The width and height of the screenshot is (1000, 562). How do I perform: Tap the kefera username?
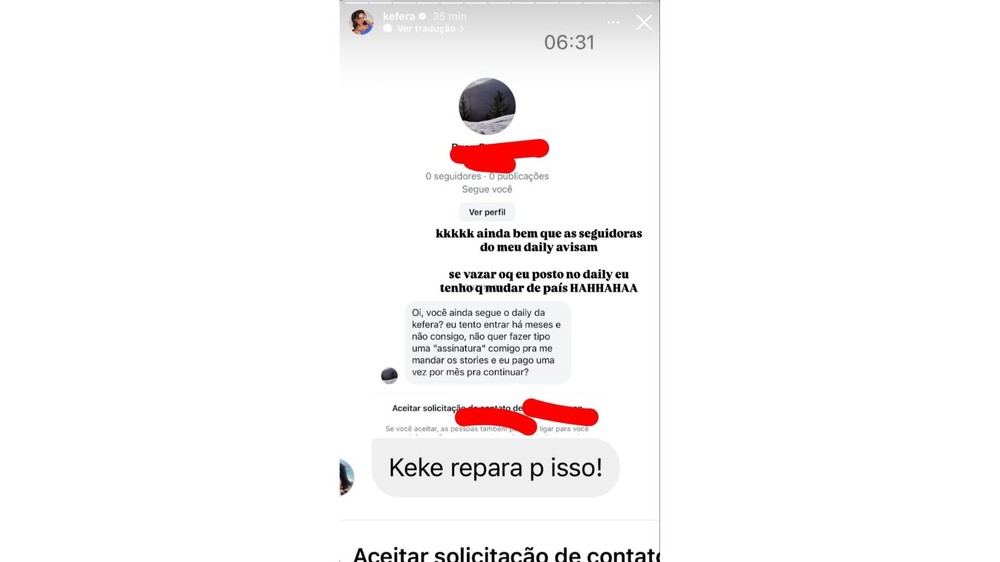[x=398, y=16]
